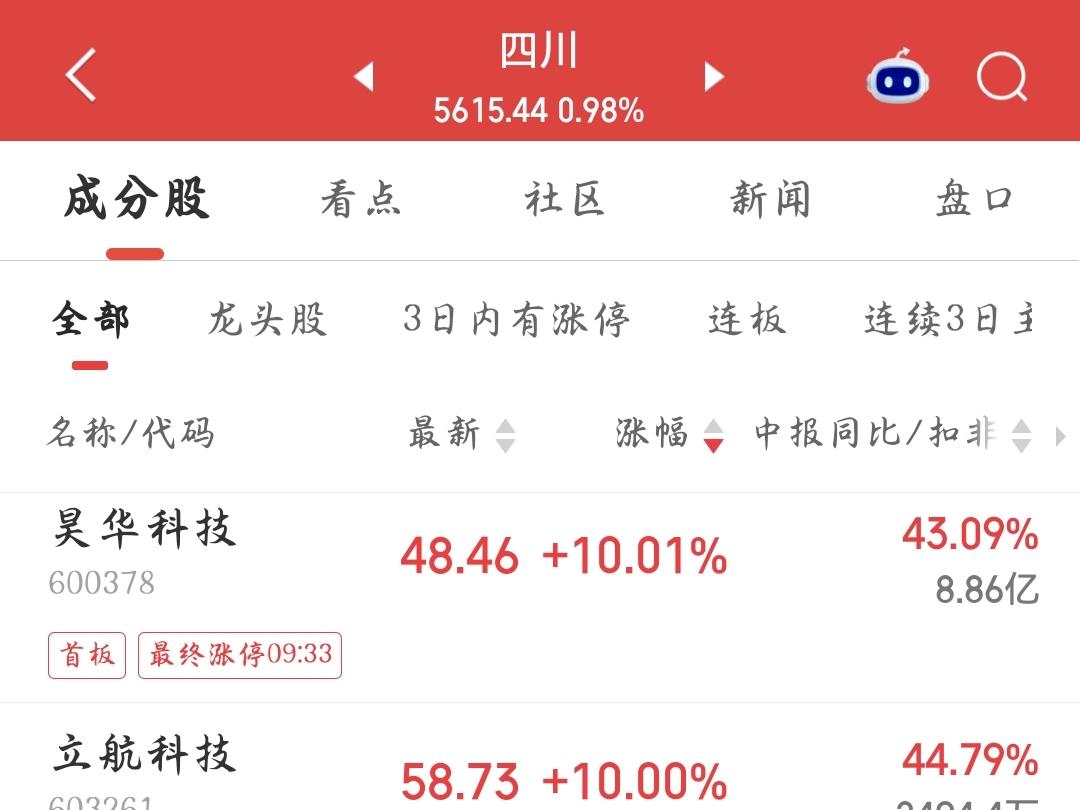Select the 全部 filter
Screen dimensions: 1080x810
(x=90, y=319)
